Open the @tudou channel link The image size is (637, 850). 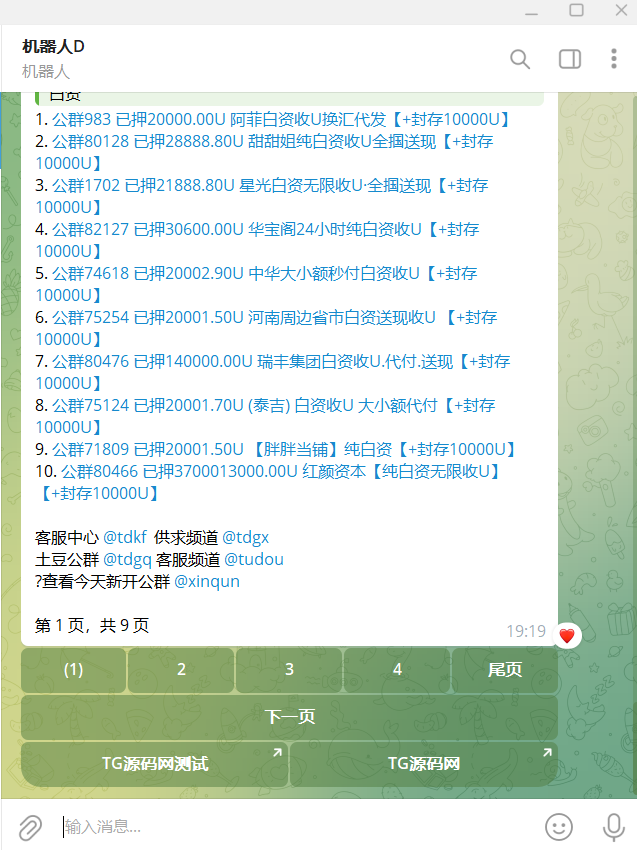point(253,559)
